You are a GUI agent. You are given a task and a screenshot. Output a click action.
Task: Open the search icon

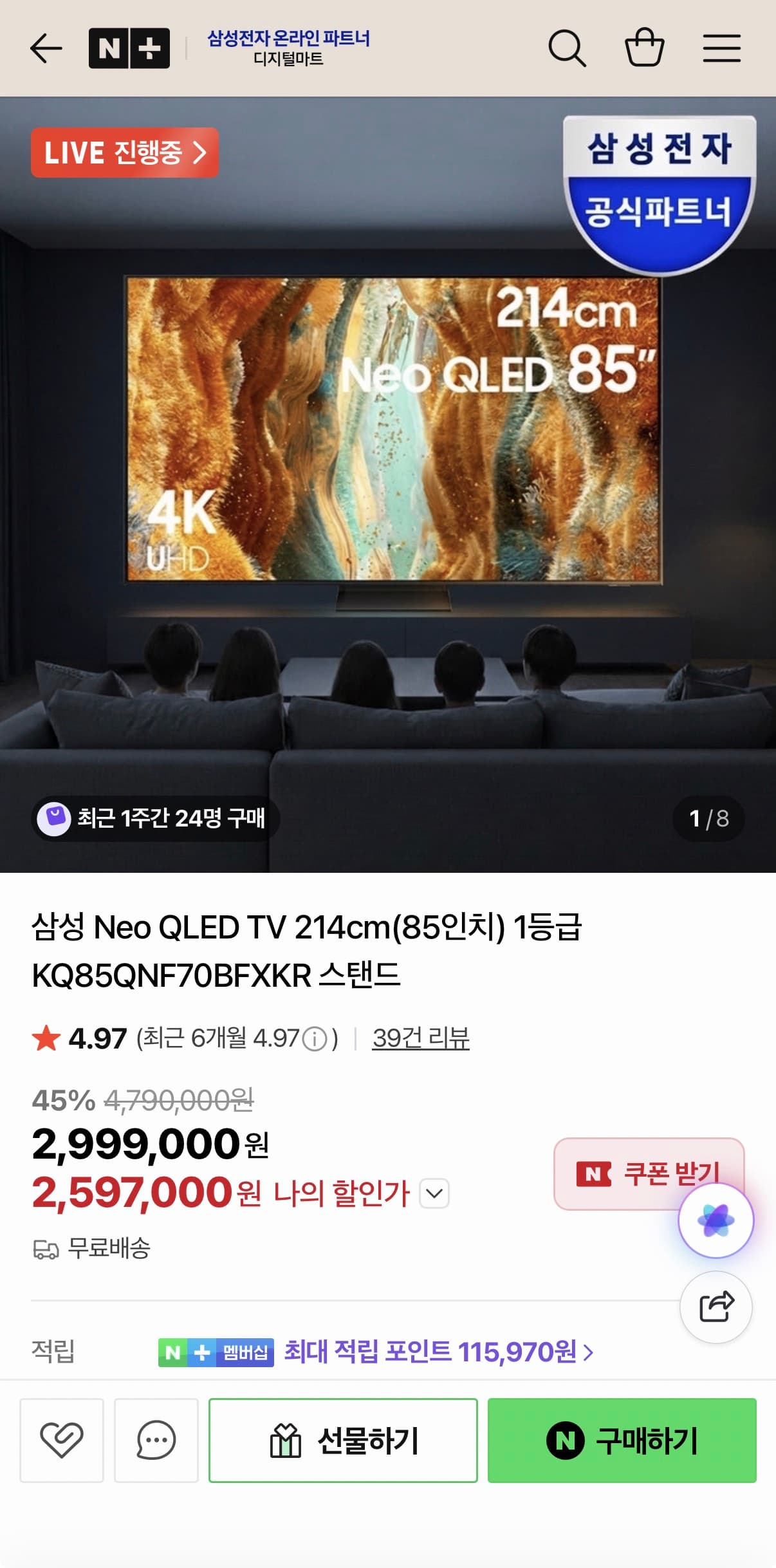coord(567,47)
